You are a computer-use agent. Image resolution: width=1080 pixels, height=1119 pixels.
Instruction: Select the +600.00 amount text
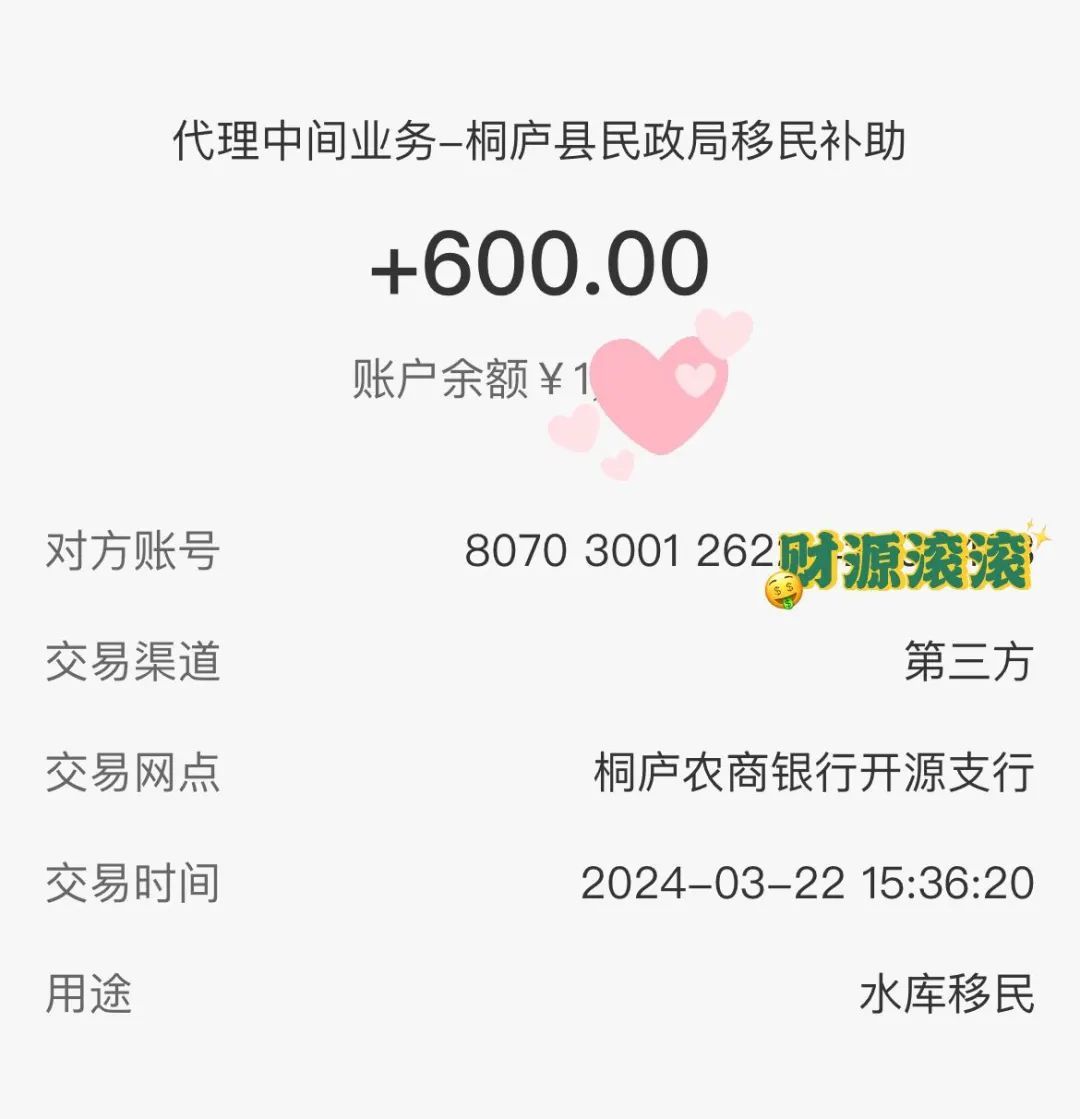click(540, 262)
